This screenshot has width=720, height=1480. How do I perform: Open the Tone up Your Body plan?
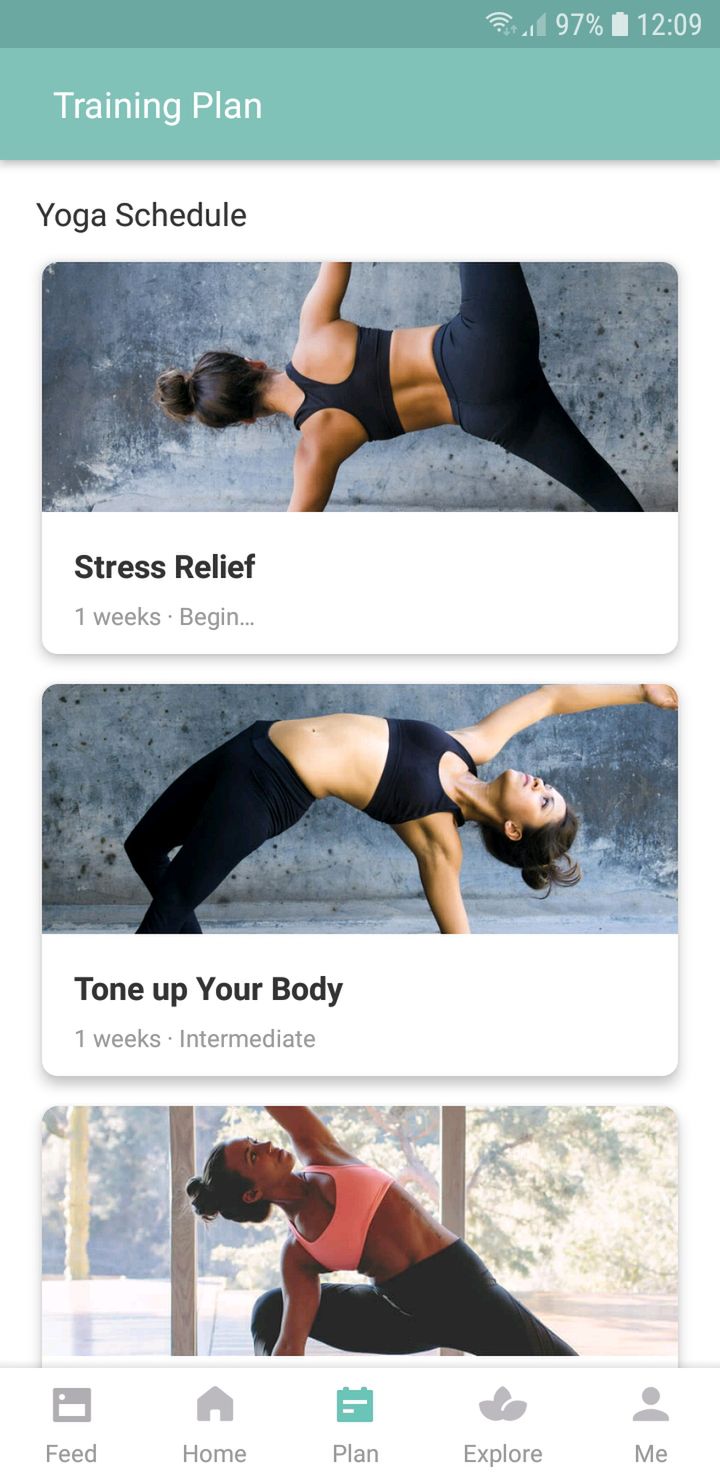[360, 880]
